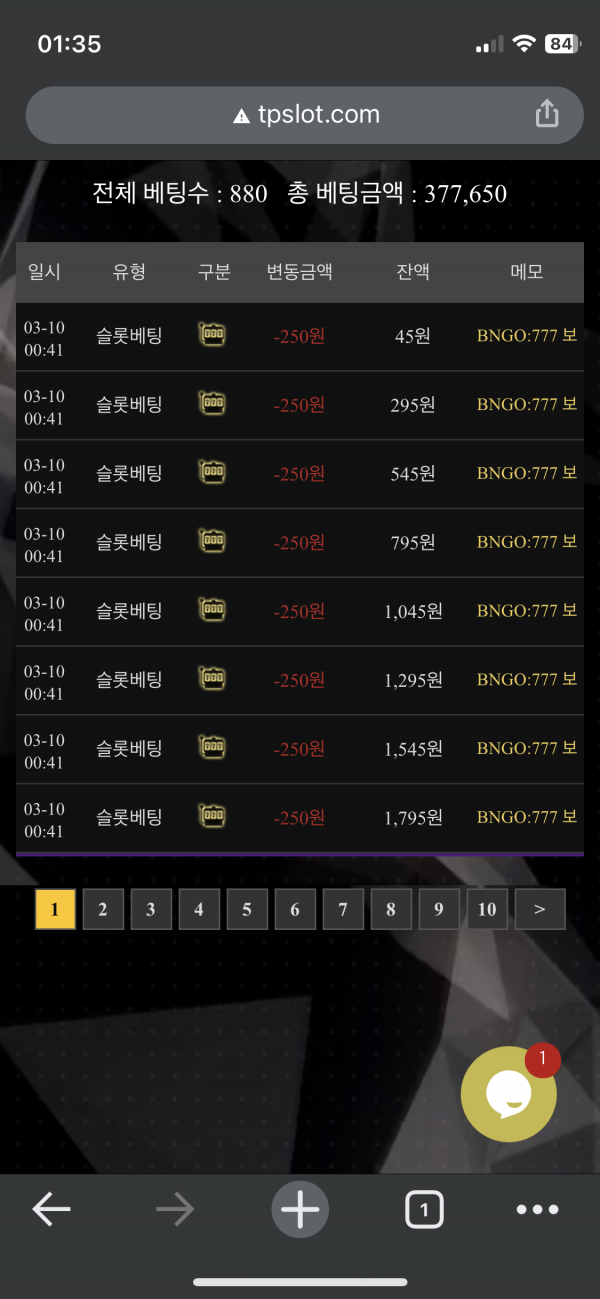Tap the tpslot.com address bar
This screenshot has height=1299, width=600.
(300, 115)
